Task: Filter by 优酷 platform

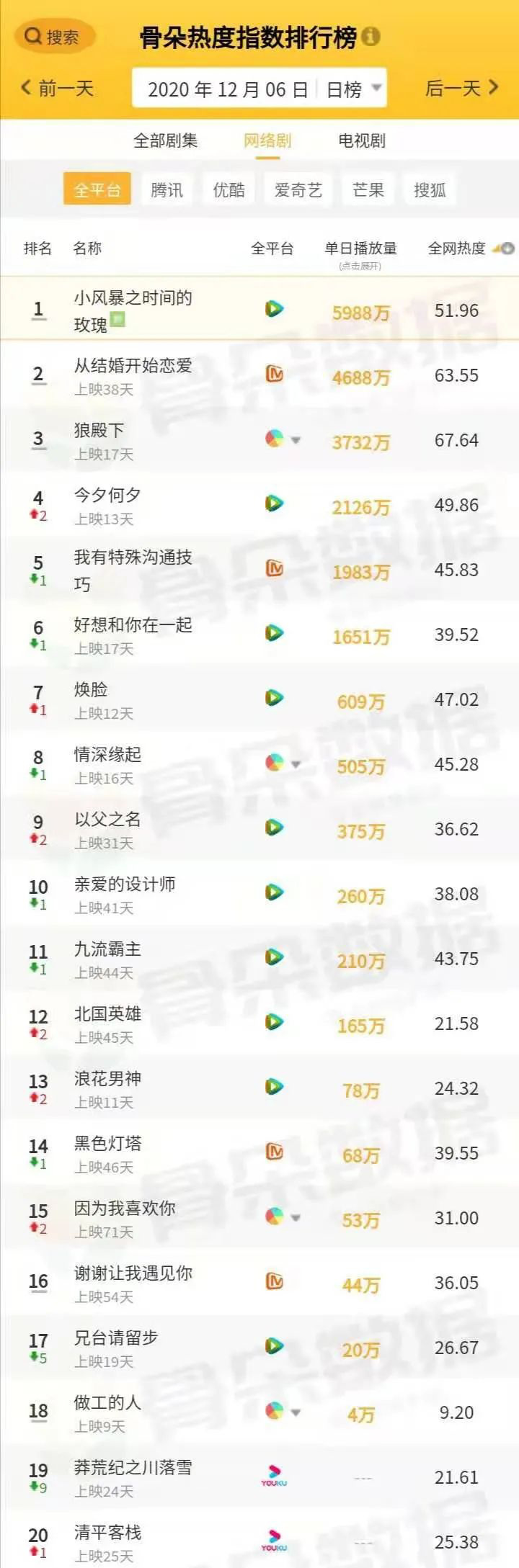Action: (229, 190)
